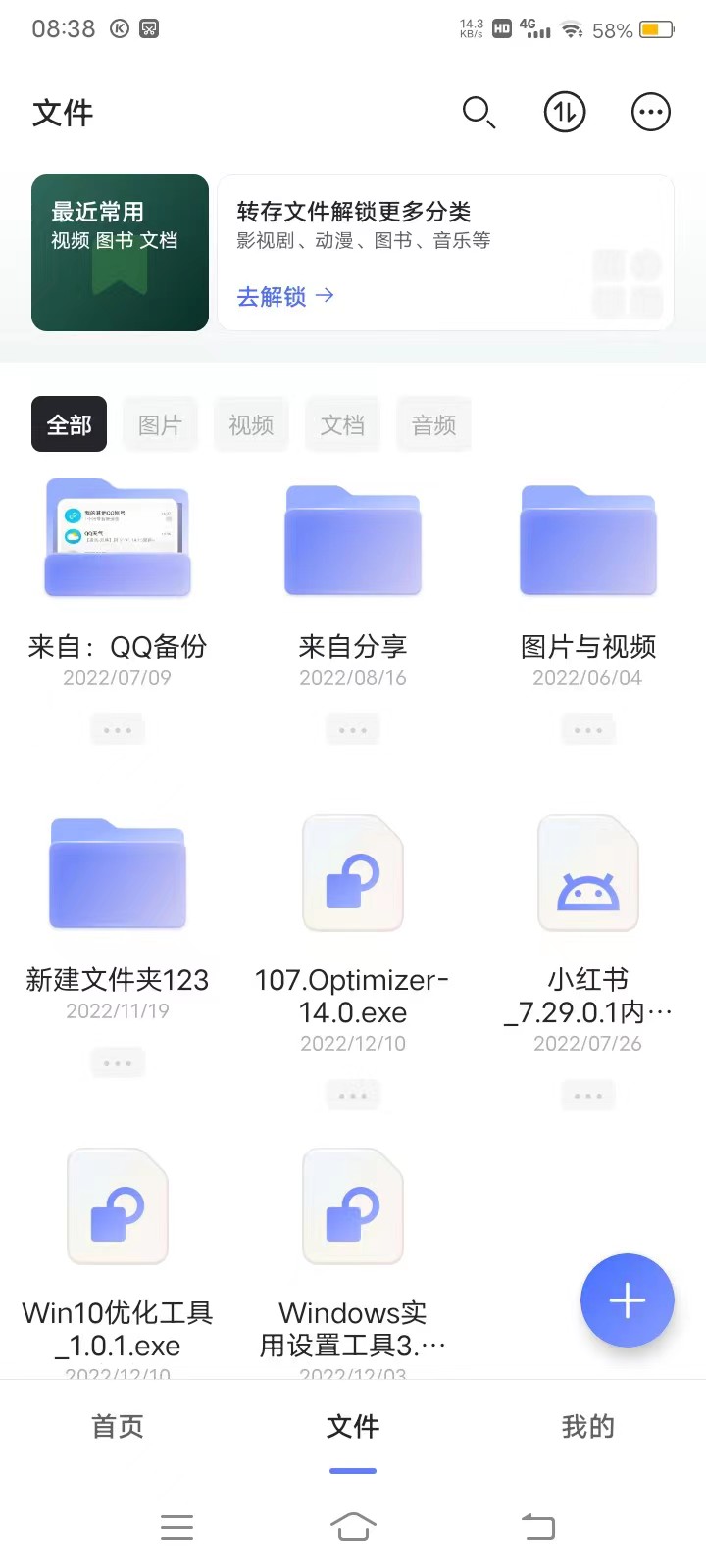Open the 新建文件夹123 folder
This screenshot has height=1568, width=706.
pyautogui.click(x=118, y=874)
